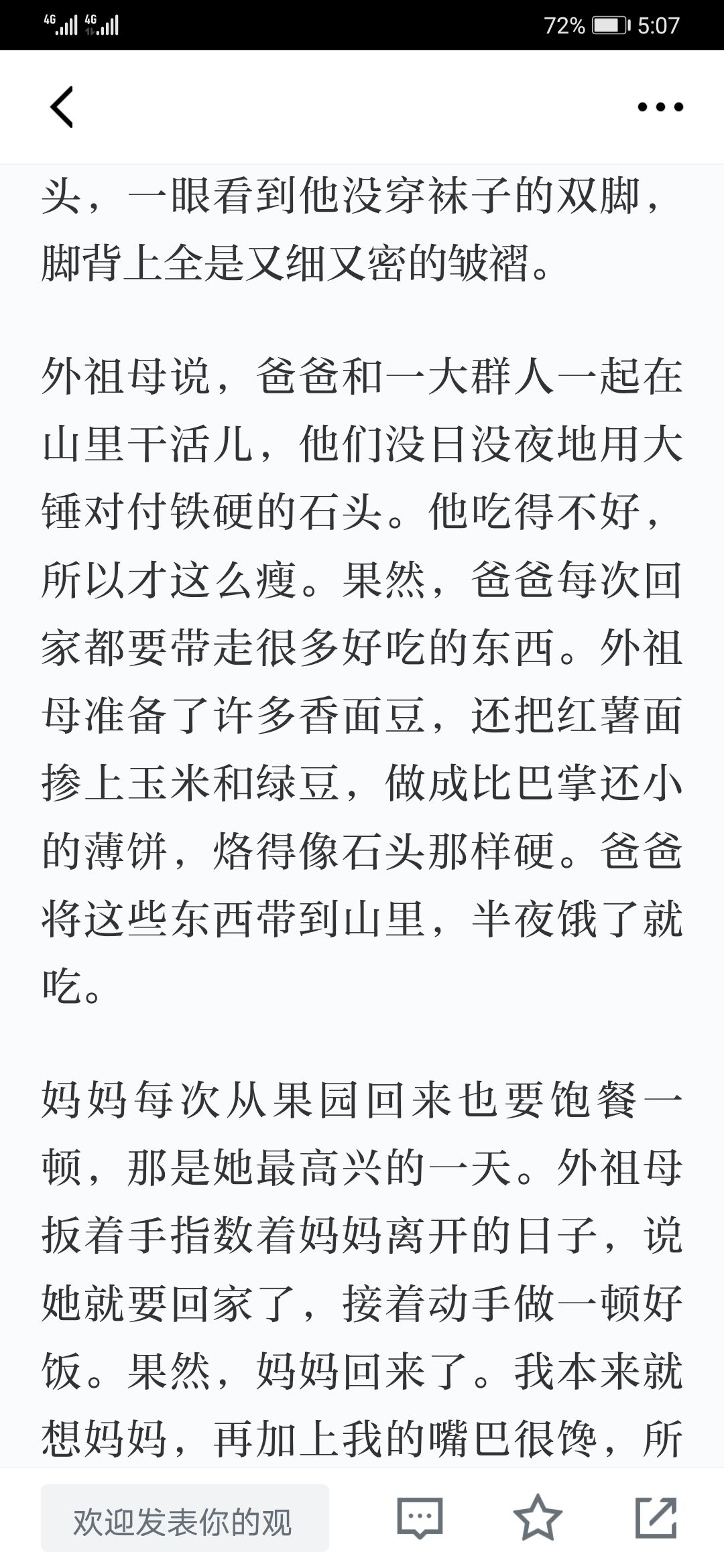This screenshot has width=724, height=1568.
Task: Go back using the top-left arrow
Action: (x=62, y=107)
